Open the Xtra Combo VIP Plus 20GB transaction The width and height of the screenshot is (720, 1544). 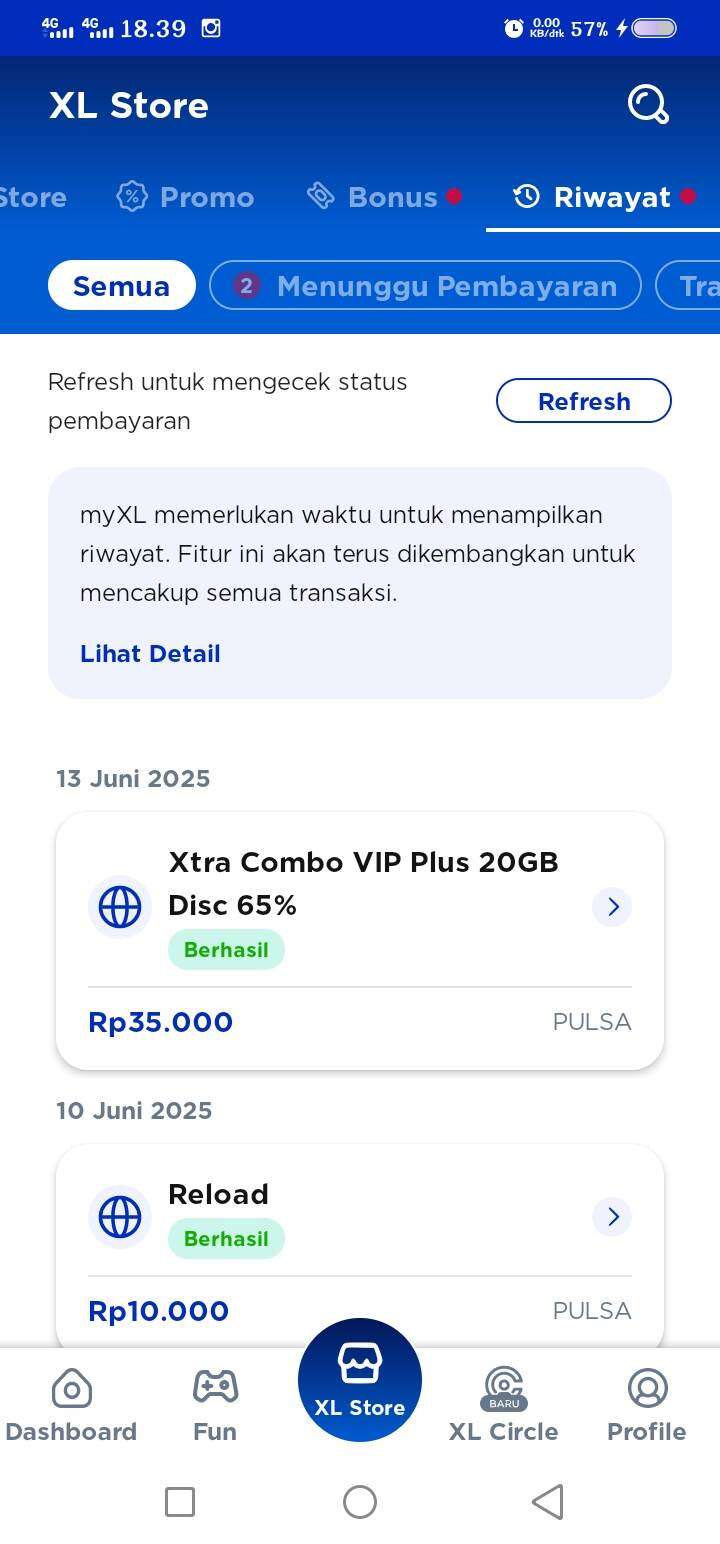(360, 941)
